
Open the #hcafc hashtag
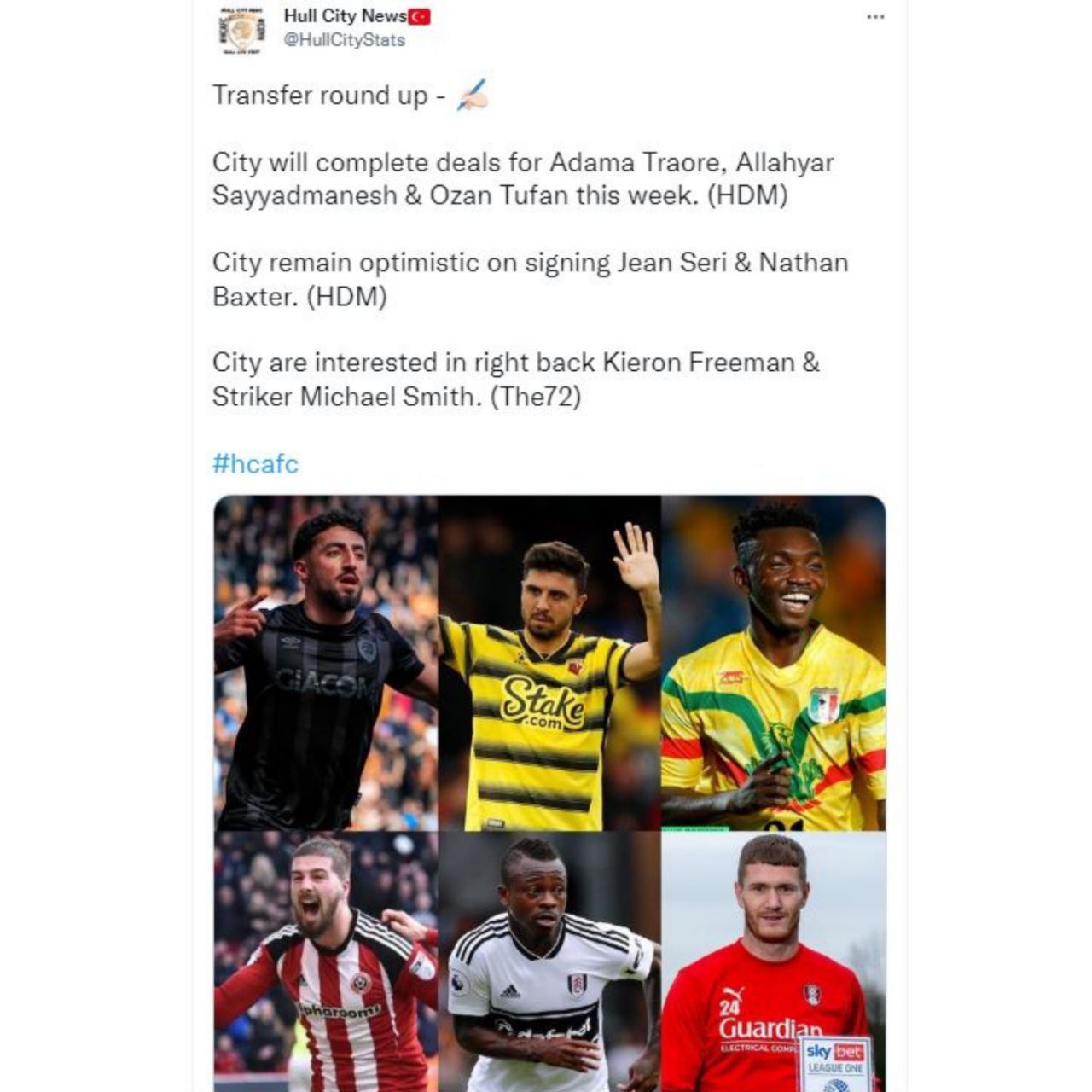click(x=255, y=464)
